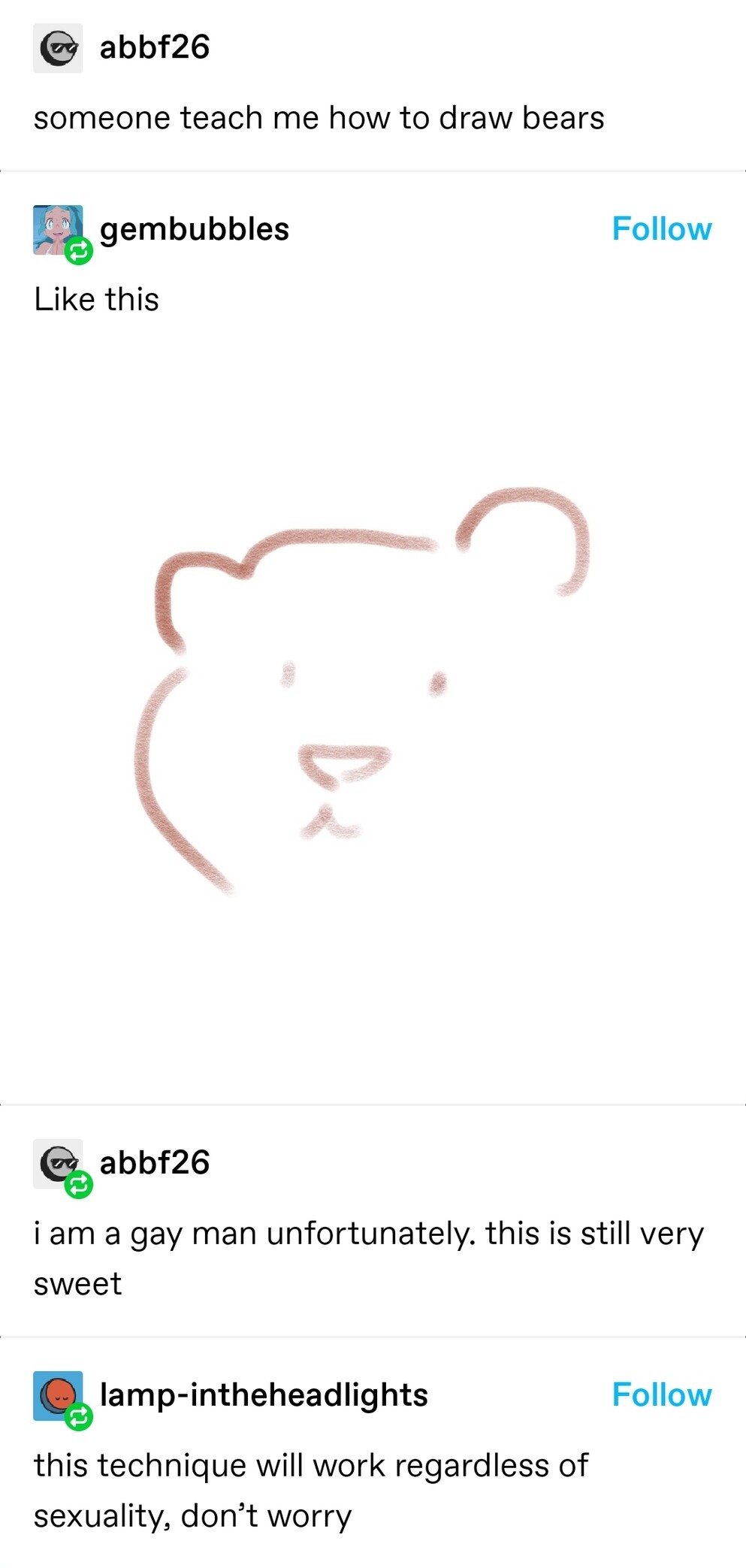Screen dimensions: 746x1568
Task: Tap lamp-intheheadlights' profile avatar
Action: [x=58, y=1395]
